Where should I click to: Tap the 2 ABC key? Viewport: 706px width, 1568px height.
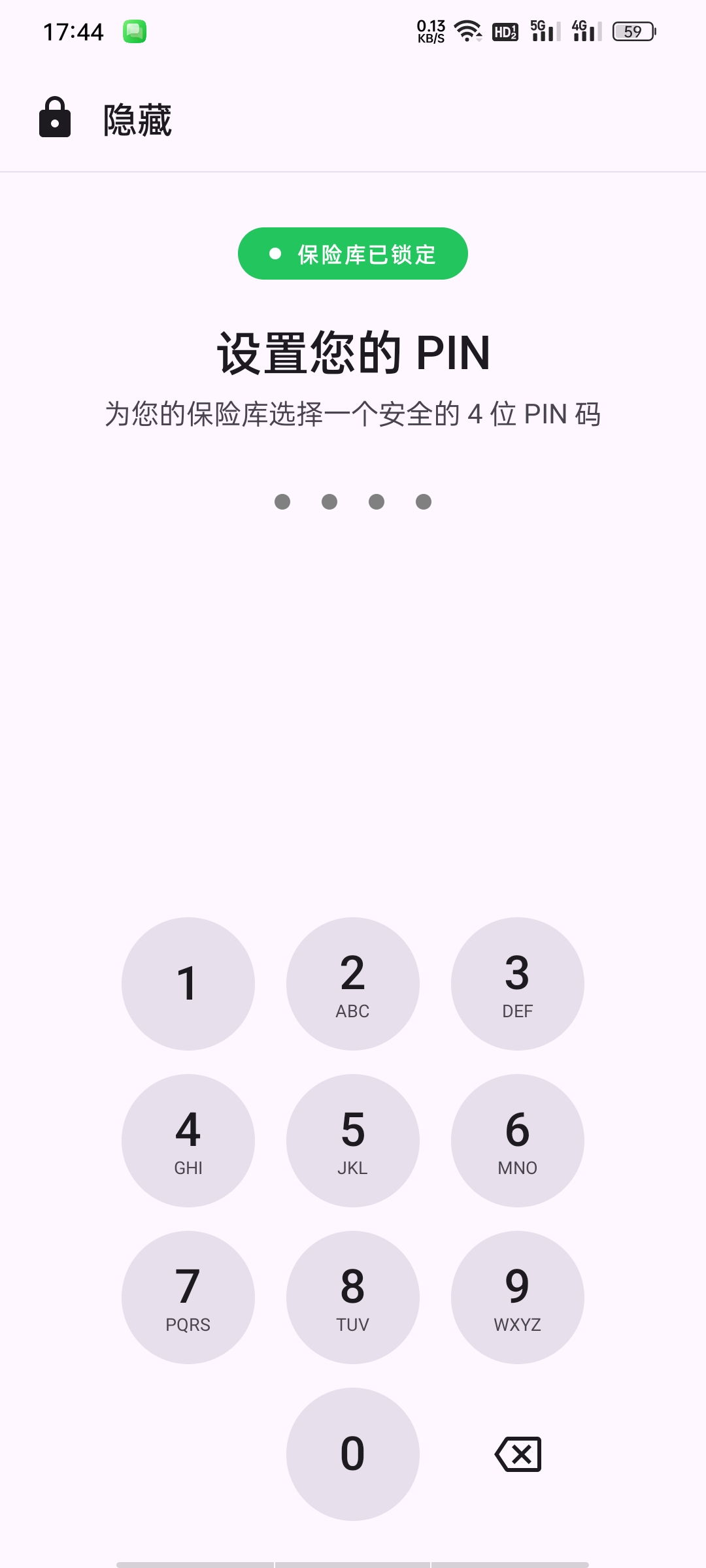point(353,984)
